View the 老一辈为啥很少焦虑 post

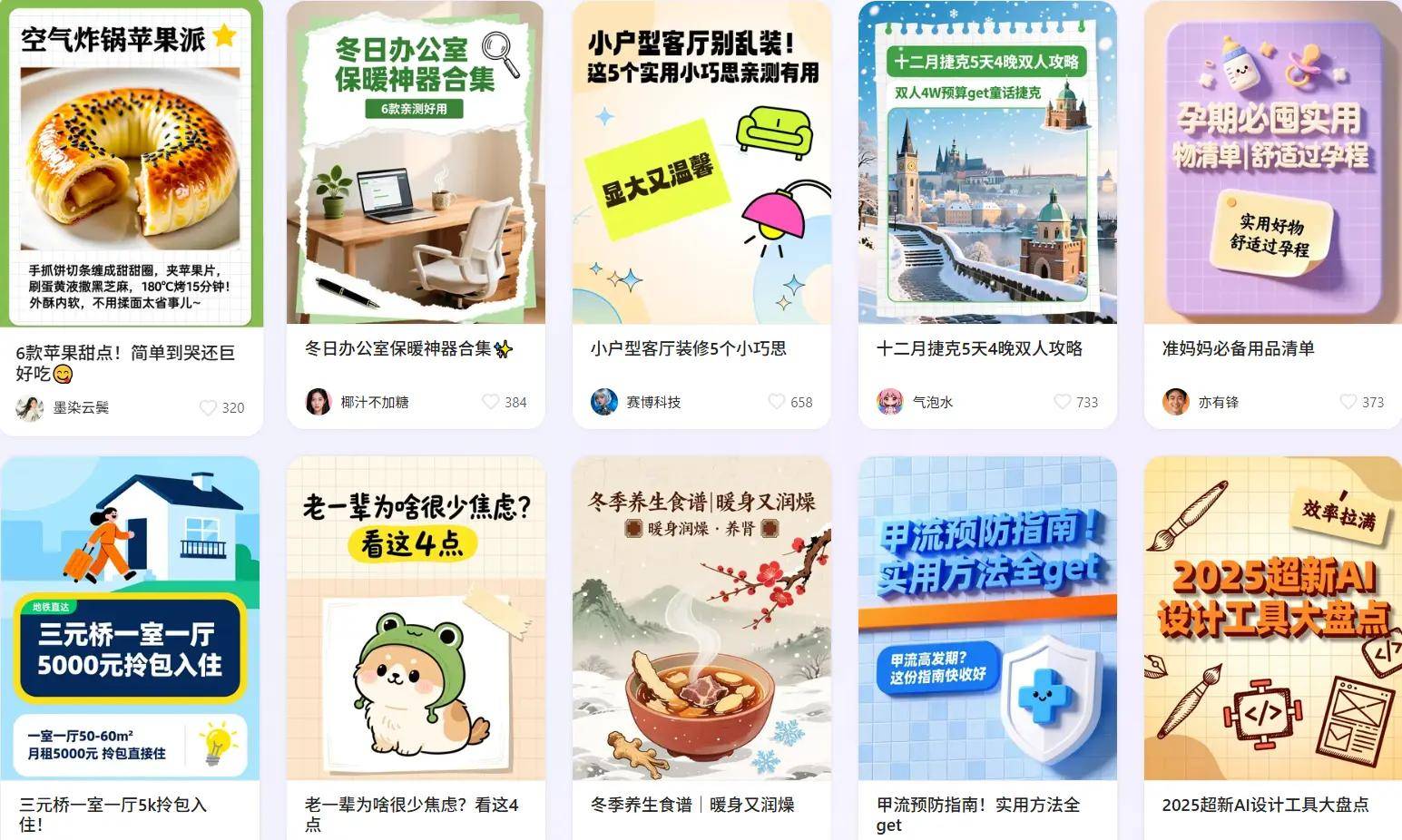416,619
